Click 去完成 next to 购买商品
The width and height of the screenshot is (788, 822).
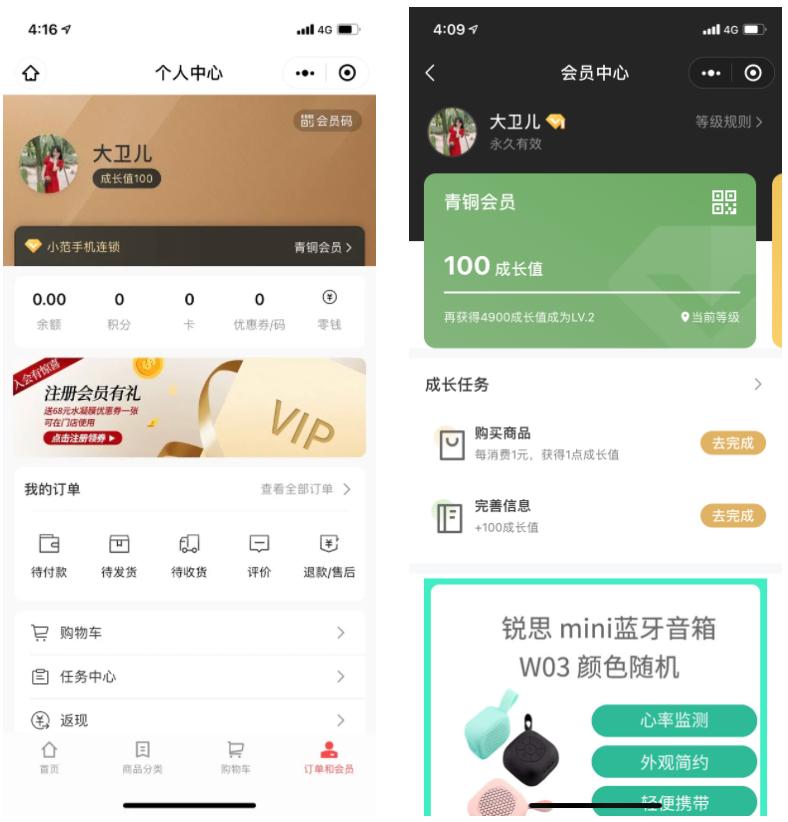point(731,441)
